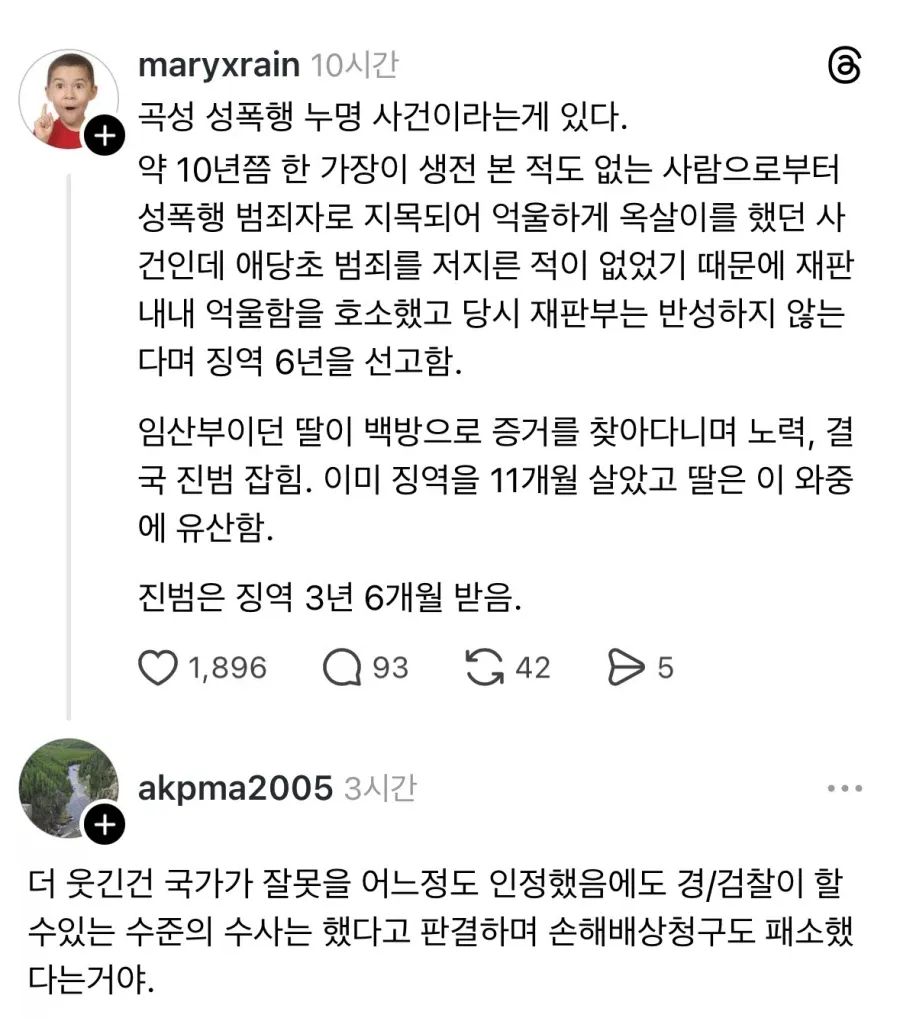This screenshot has height=1018, width=900.
Task: Open the Threads logo icon
Action: pos(844,67)
